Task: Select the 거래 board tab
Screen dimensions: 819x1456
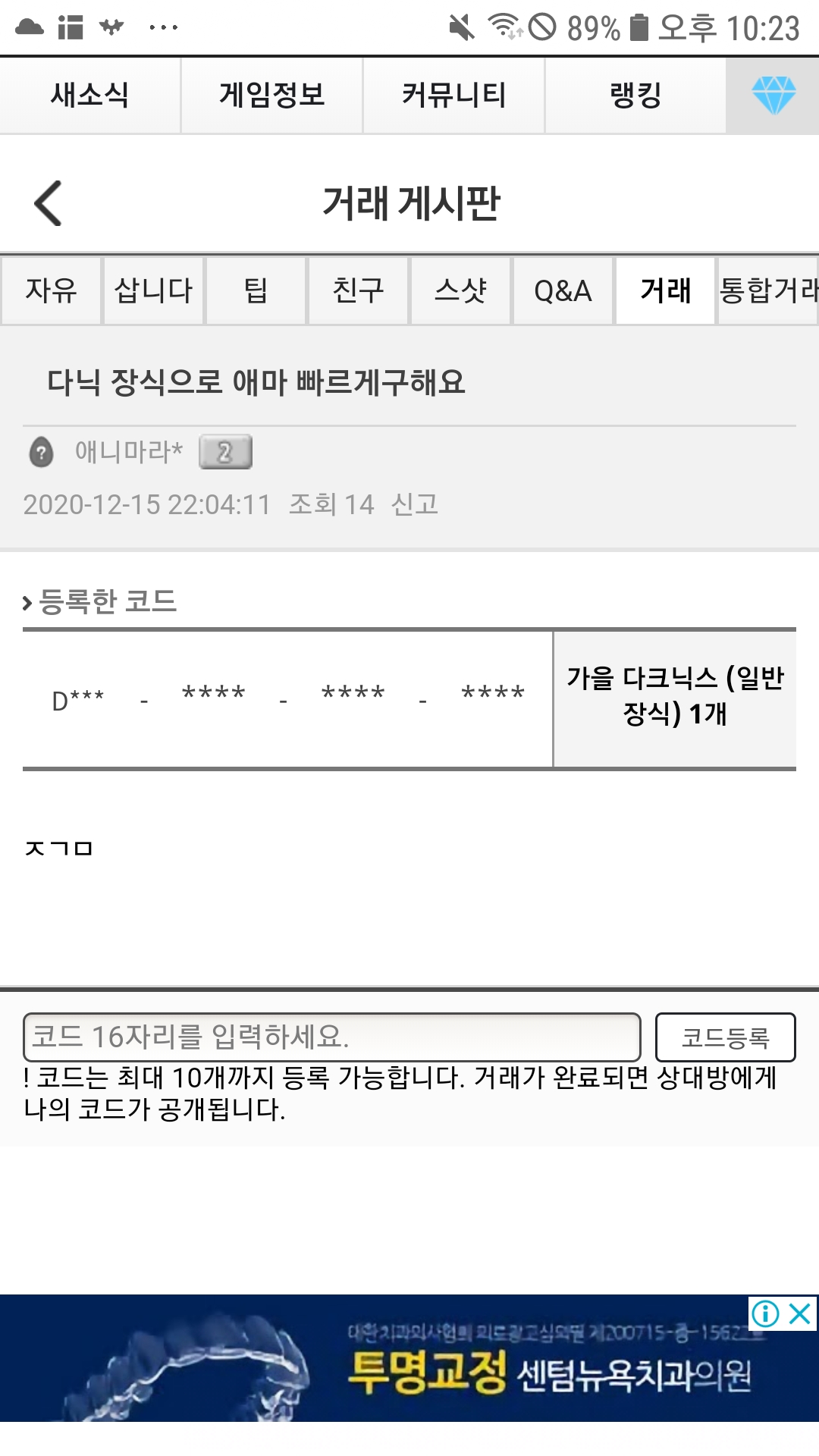Action: [665, 290]
